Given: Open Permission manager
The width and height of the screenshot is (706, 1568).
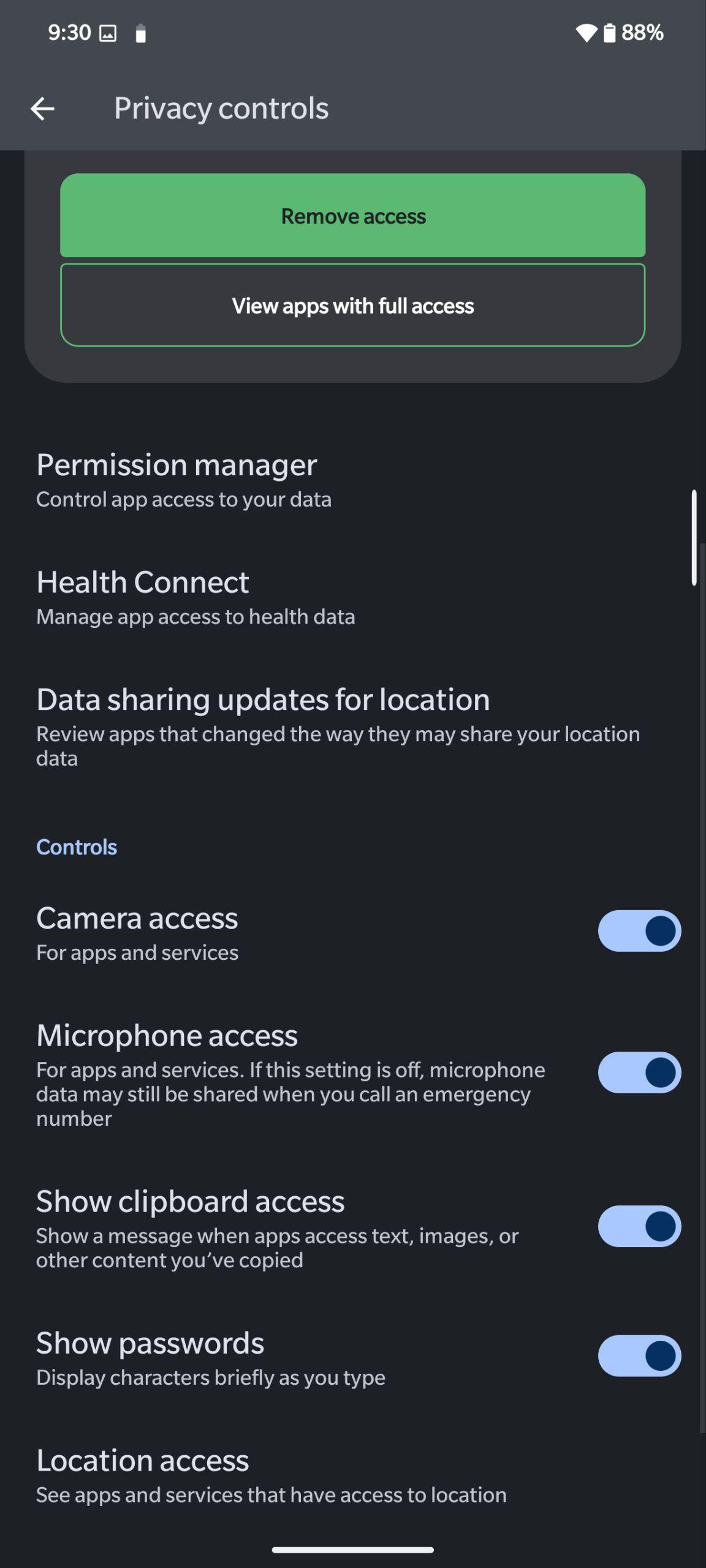Looking at the screenshot, I should click(353, 481).
